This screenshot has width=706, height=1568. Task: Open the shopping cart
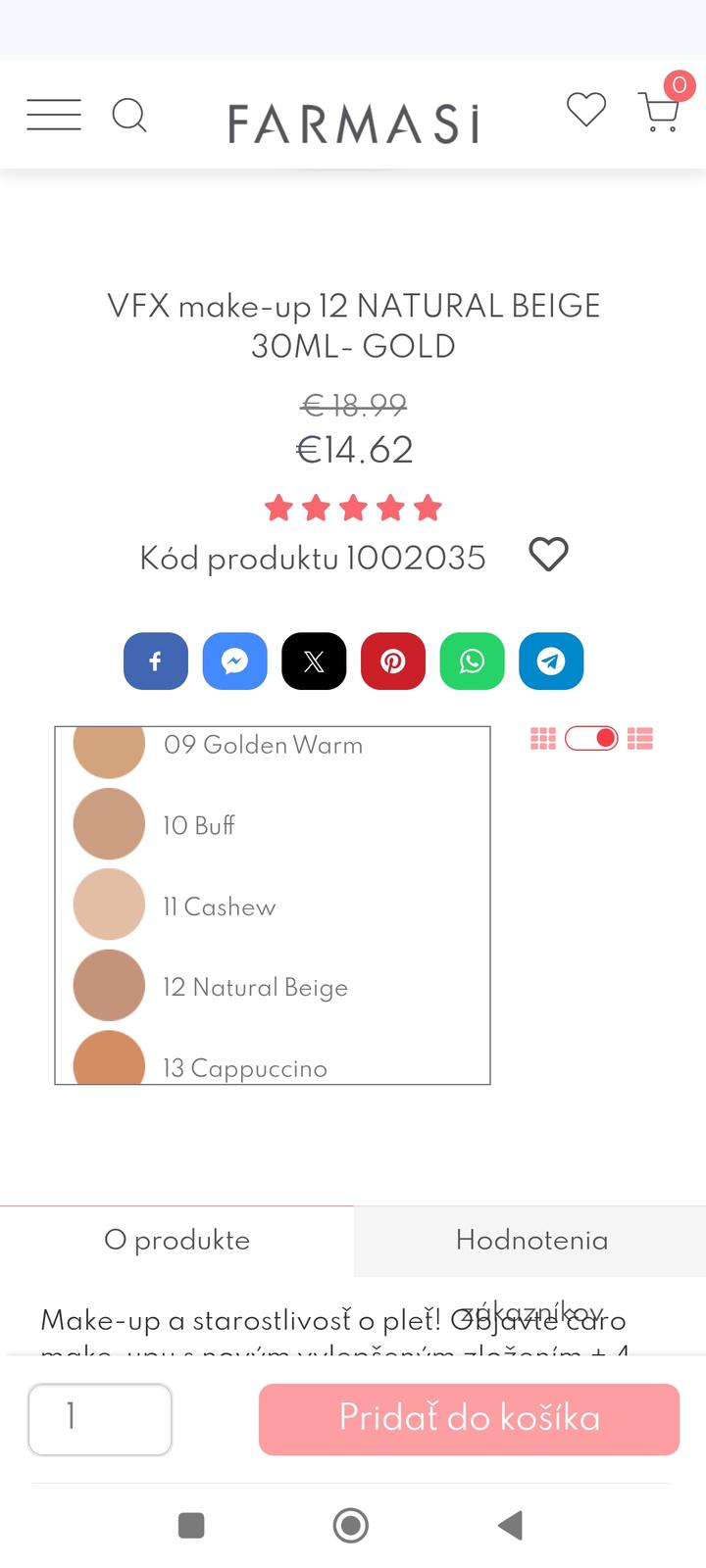[660, 111]
